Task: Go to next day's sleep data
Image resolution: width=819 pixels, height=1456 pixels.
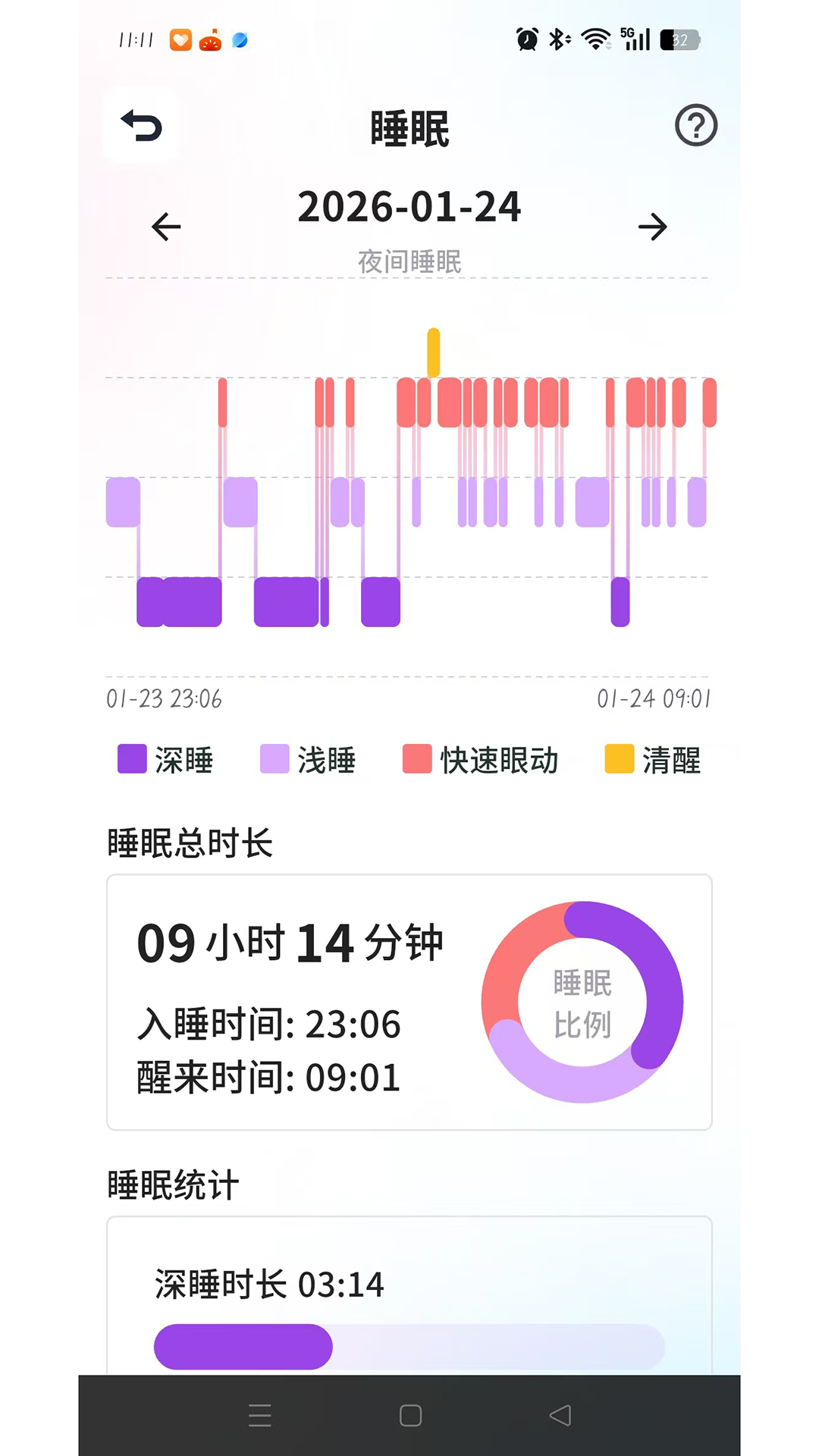Action: [653, 227]
